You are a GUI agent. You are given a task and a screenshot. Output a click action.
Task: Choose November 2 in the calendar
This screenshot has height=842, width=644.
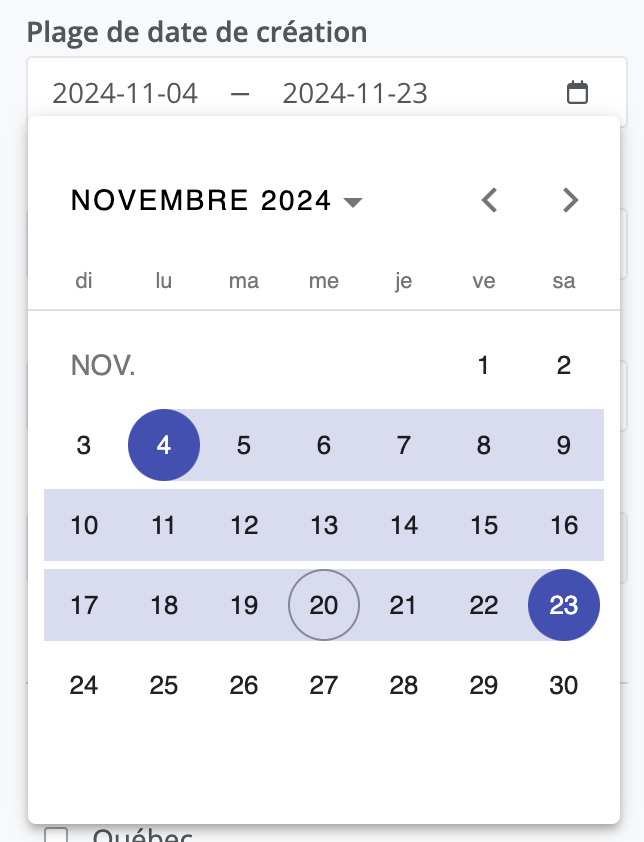pyautogui.click(x=564, y=366)
